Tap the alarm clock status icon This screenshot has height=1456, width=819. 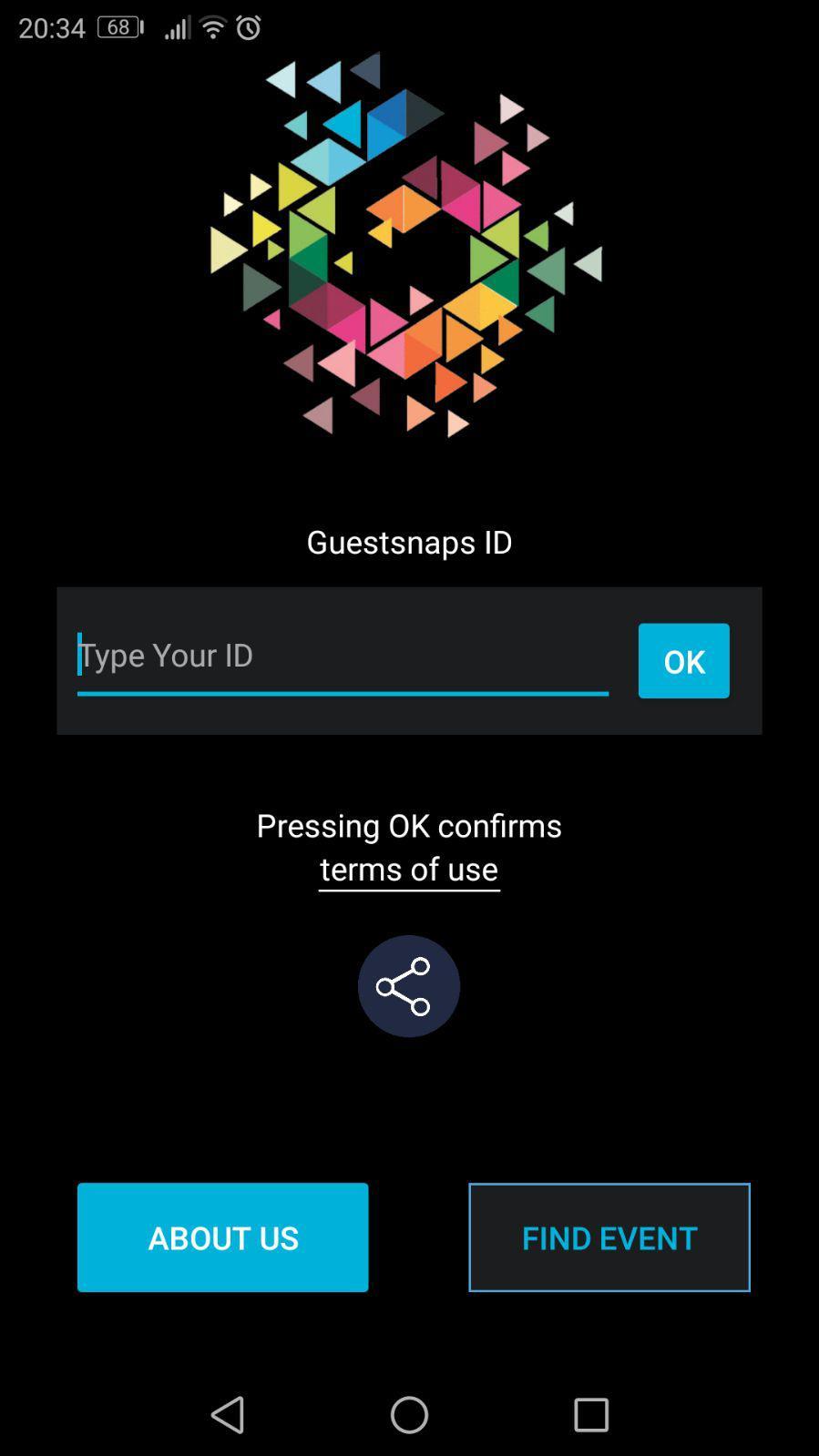tap(248, 27)
